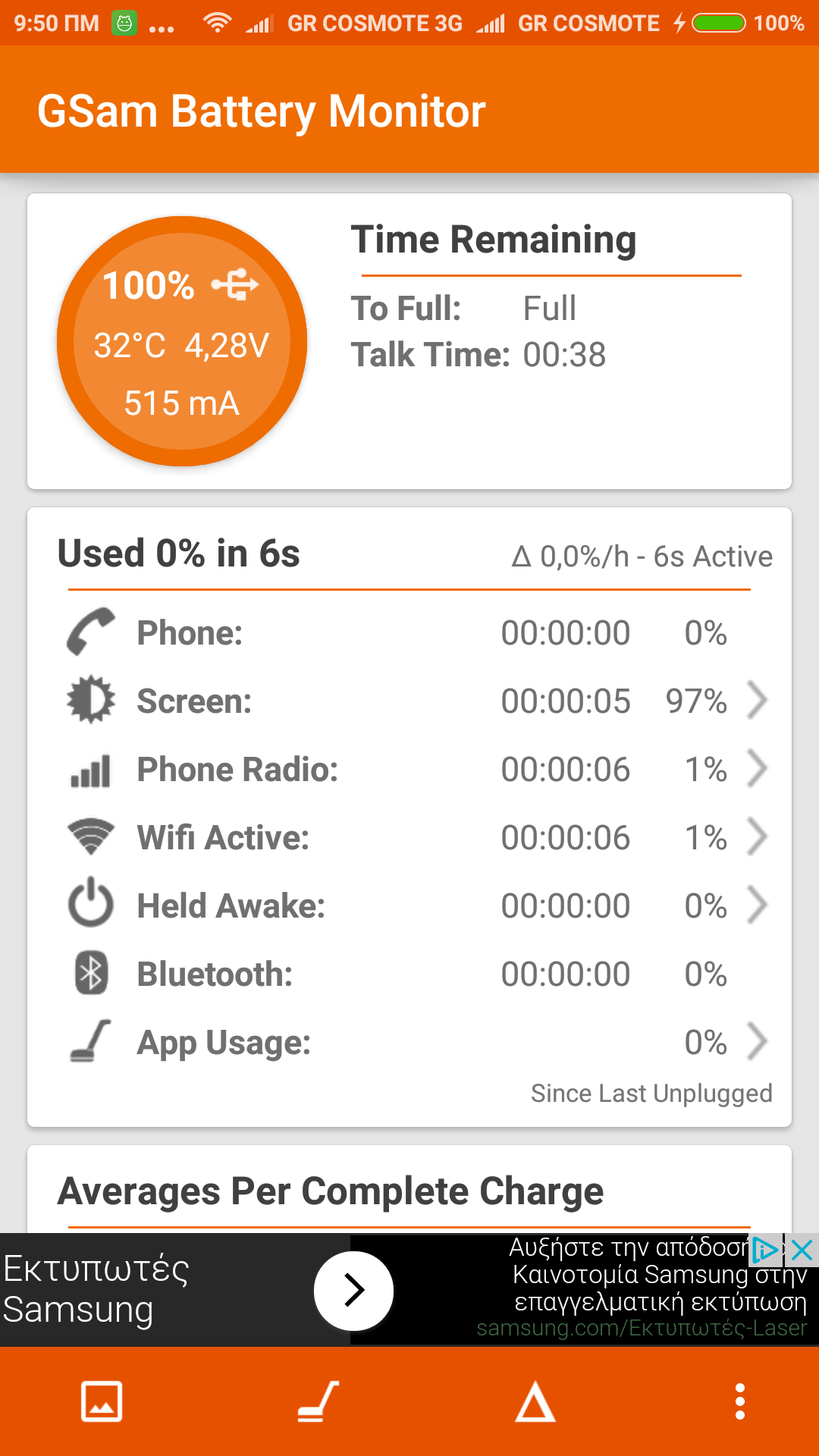The height and width of the screenshot is (1456, 819).
Task: Close the Samsung ad banner
Action: (802, 1250)
